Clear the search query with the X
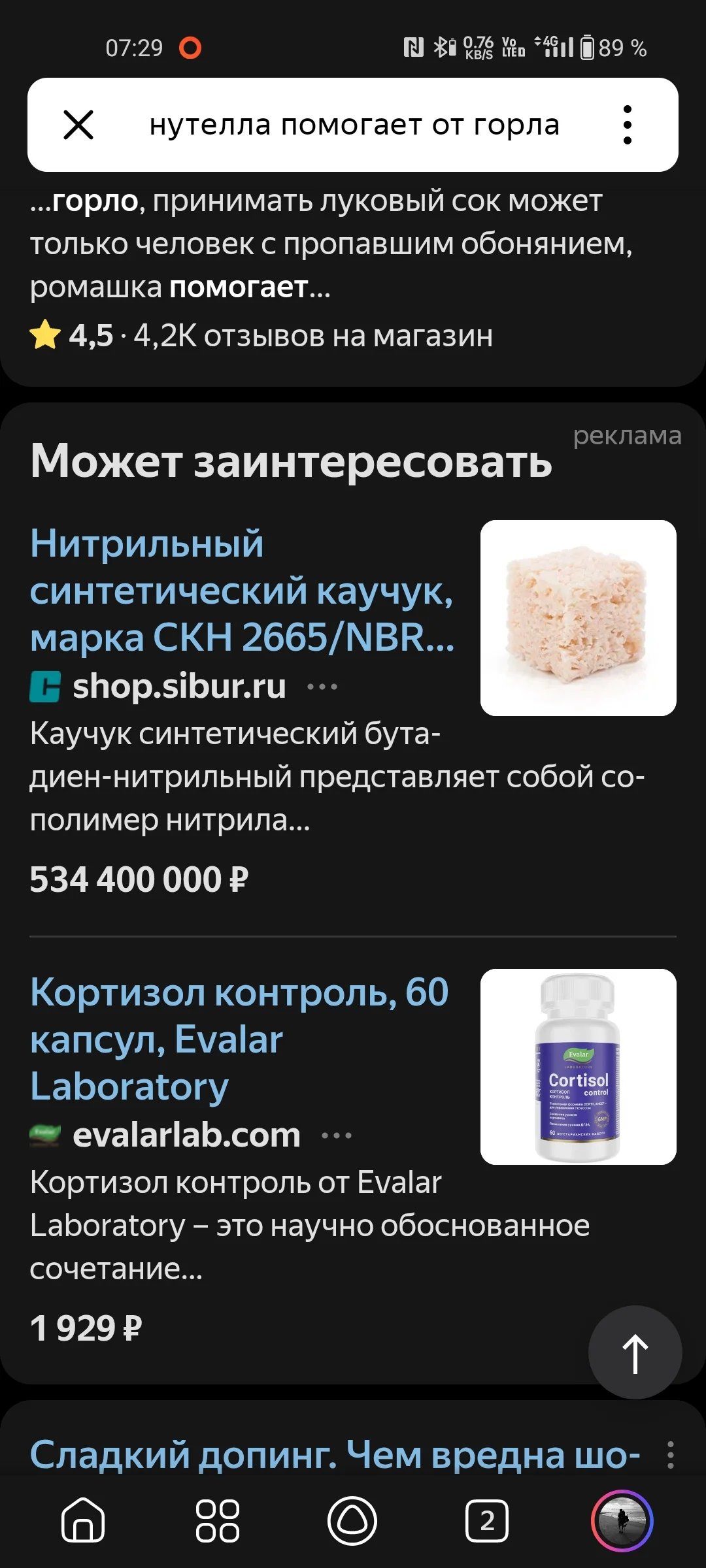706x1568 pixels. pyautogui.click(x=78, y=125)
